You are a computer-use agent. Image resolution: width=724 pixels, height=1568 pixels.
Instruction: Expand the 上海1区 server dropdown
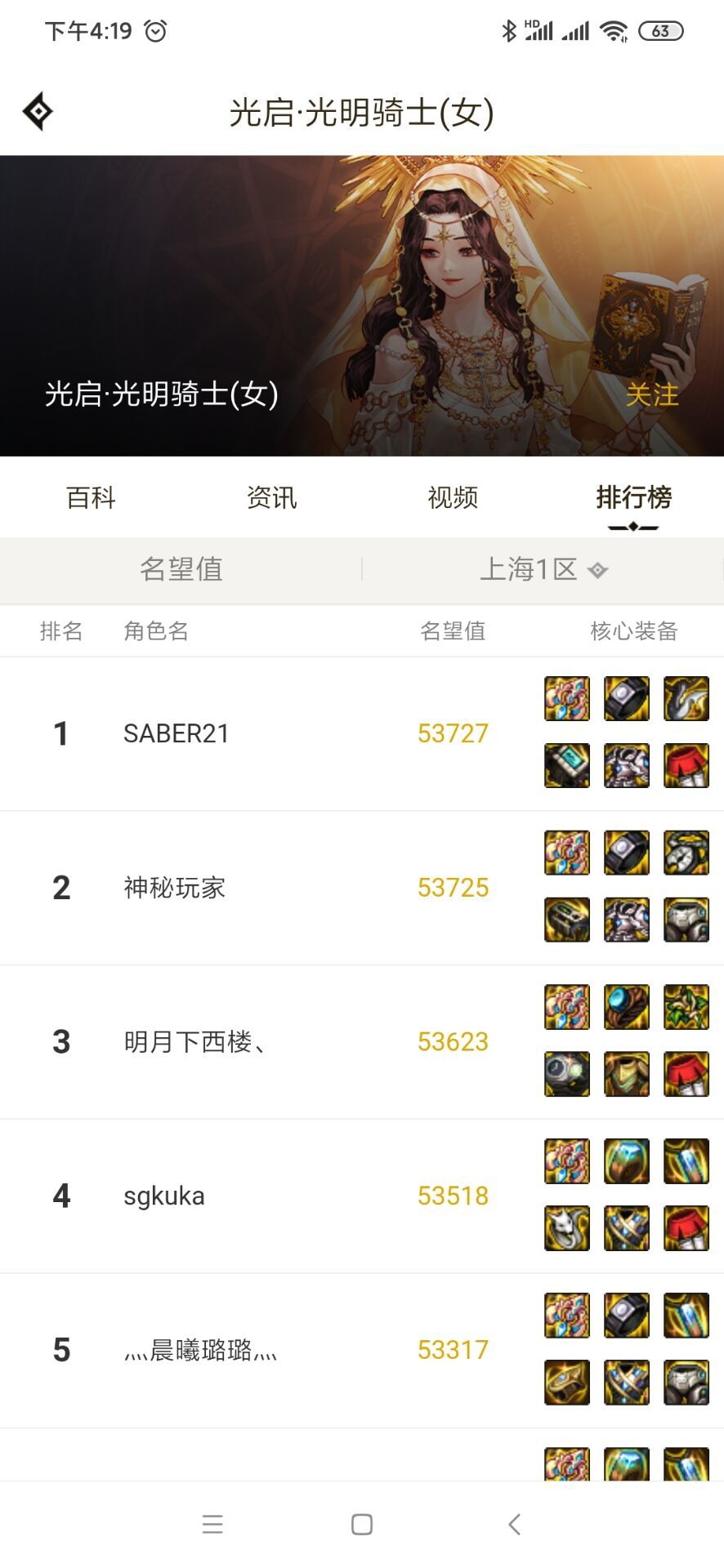pos(543,569)
